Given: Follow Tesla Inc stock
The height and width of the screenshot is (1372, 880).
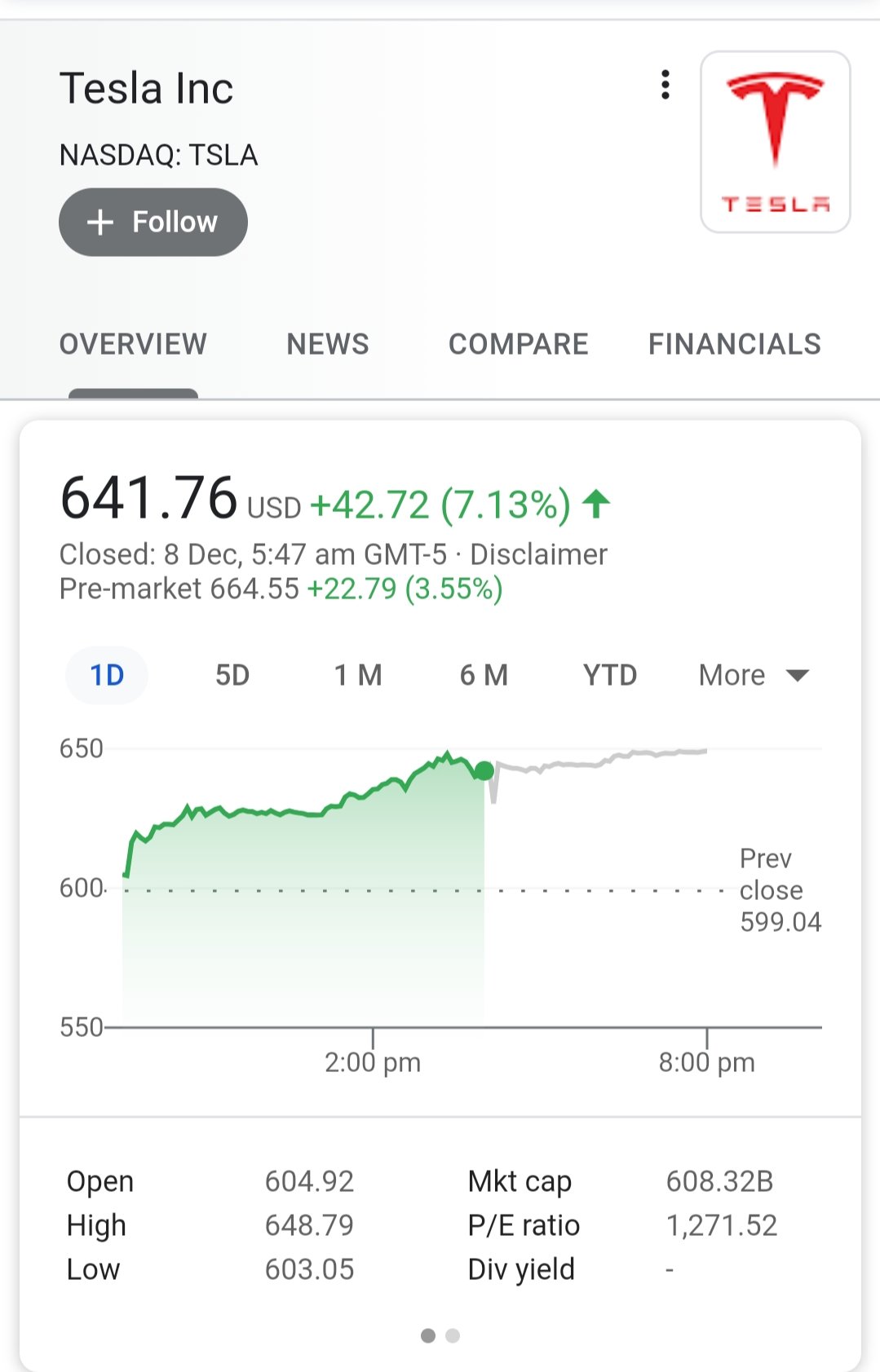Looking at the screenshot, I should point(153,222).
